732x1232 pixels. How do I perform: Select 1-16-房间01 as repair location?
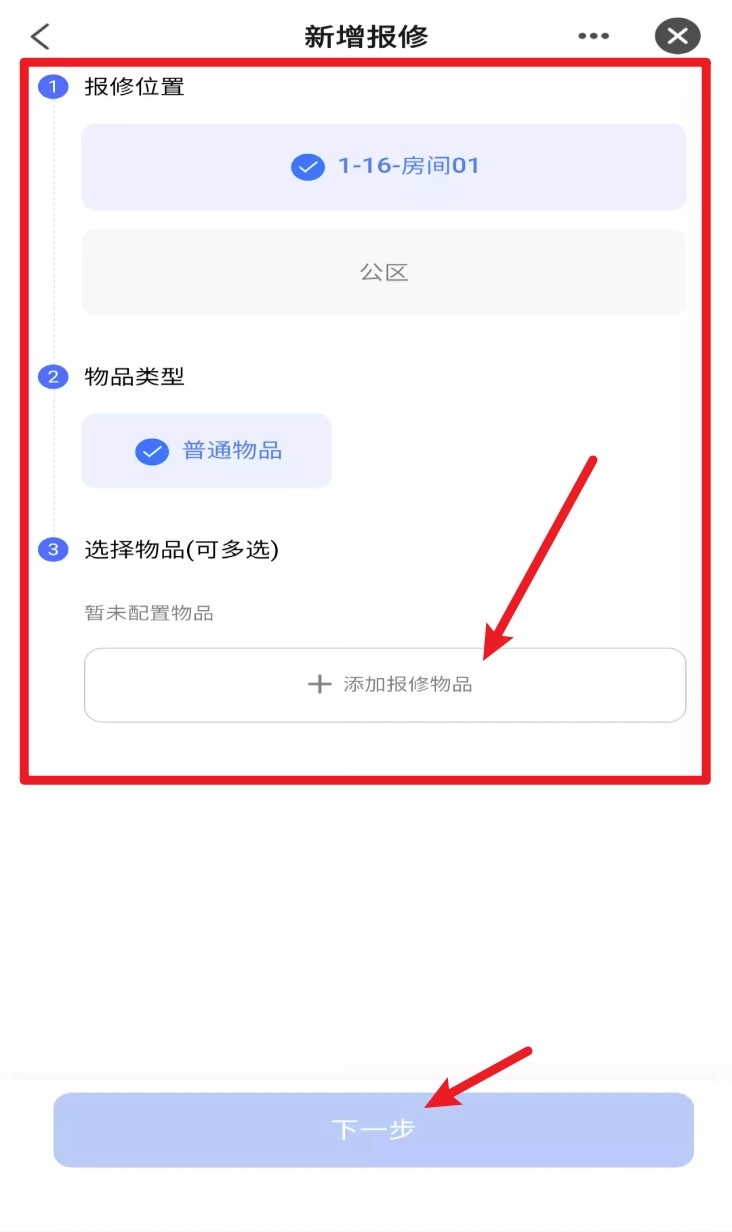click(x=384, y=167)
